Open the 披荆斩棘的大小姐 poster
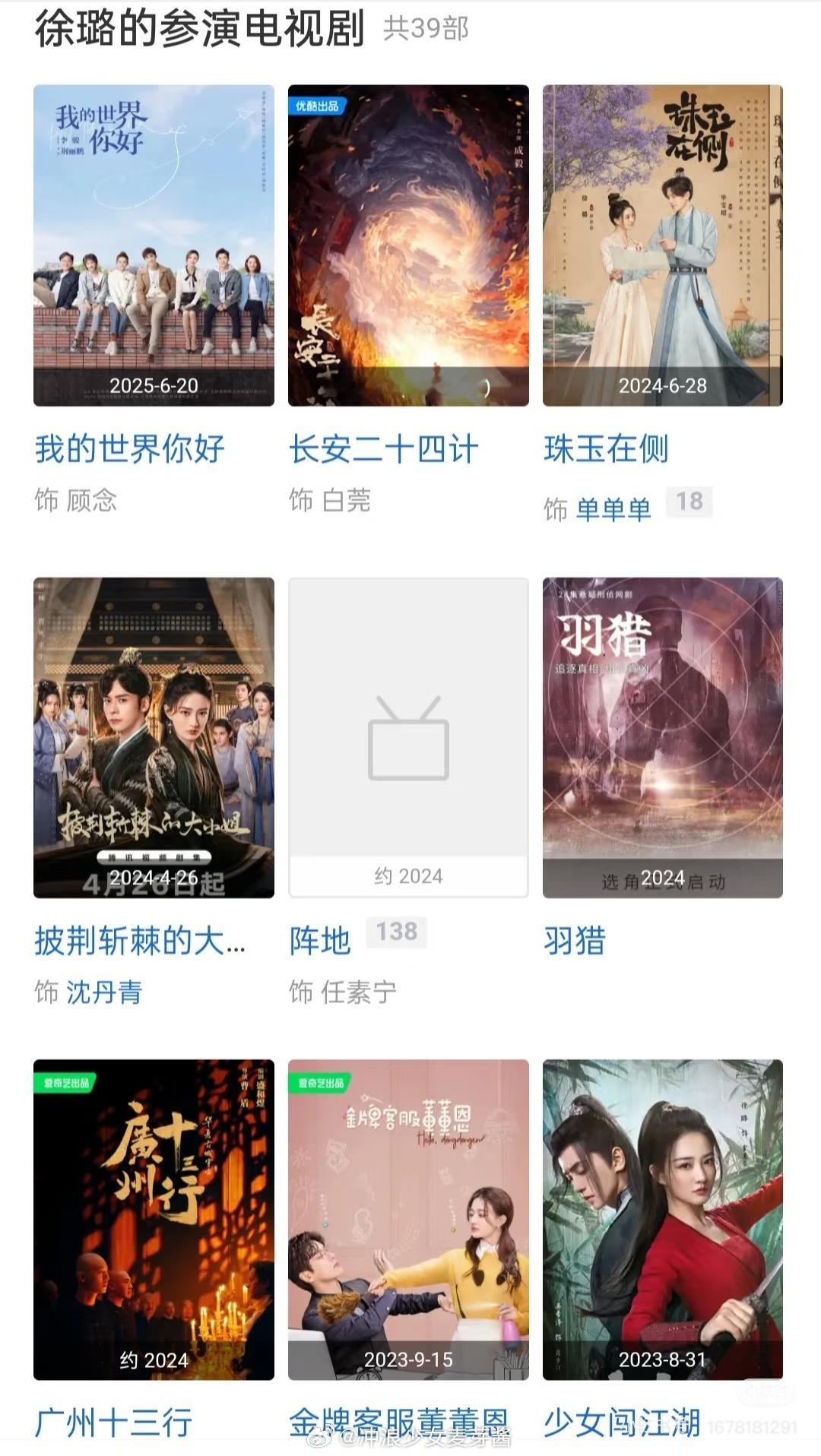The height and width of the screenshot is (1456, 821). [154, 737]
